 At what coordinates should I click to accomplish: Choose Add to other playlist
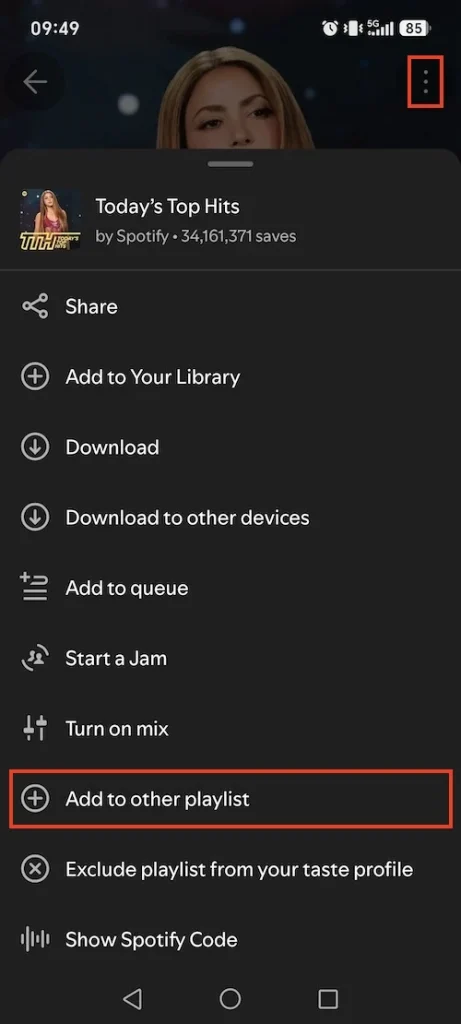pos(230,799)
